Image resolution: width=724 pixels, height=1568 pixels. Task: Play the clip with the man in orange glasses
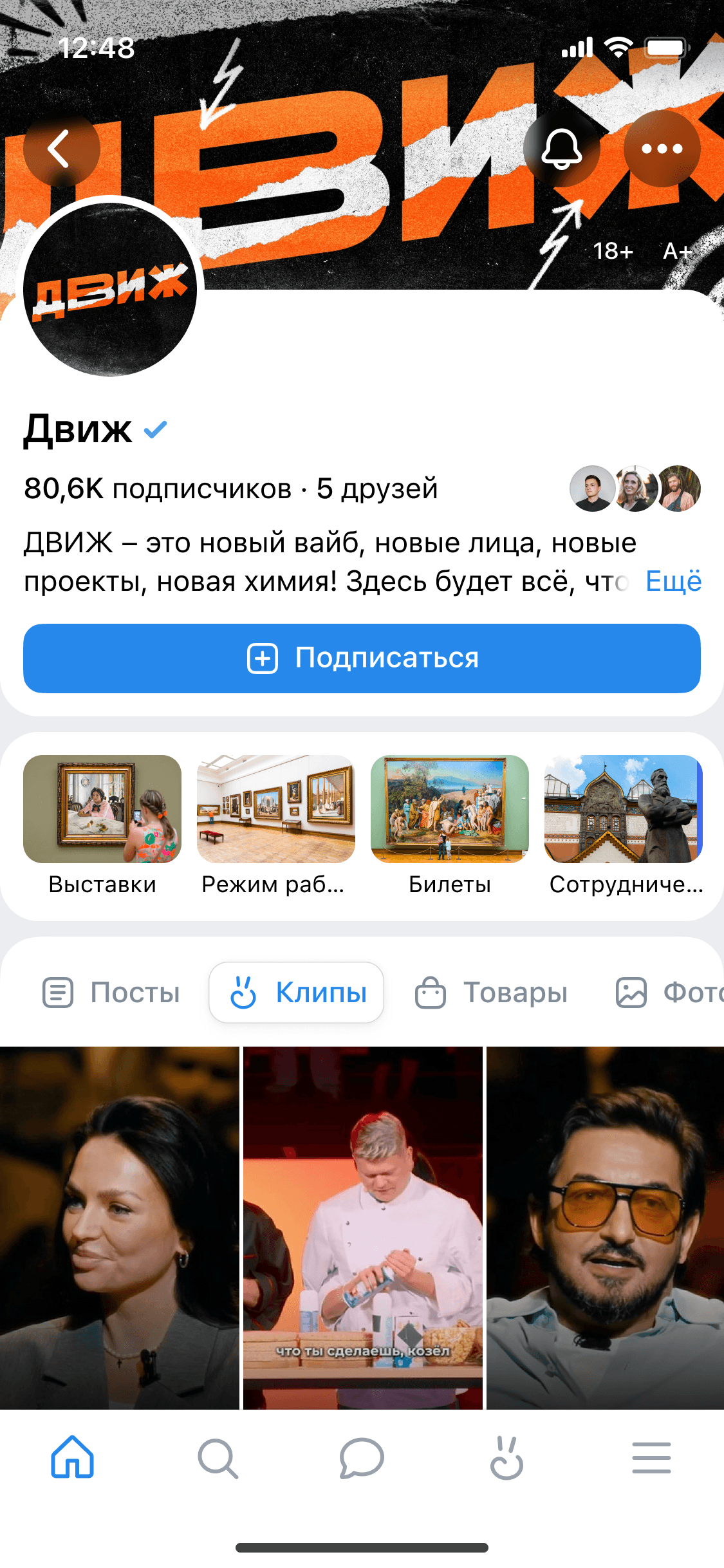tap(605, 1227)
